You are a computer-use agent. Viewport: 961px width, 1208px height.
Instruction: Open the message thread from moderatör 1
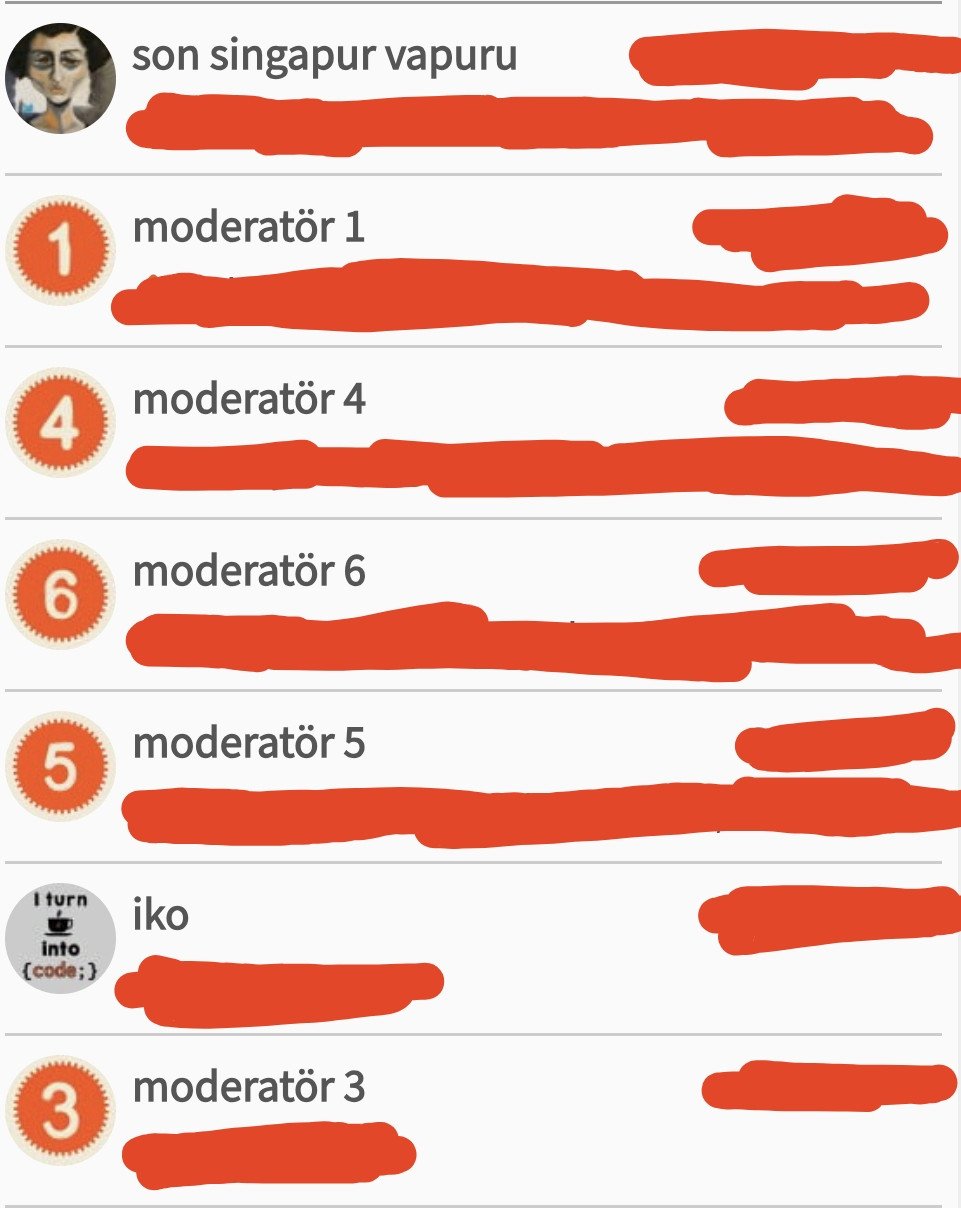click(x=249, y=228)
